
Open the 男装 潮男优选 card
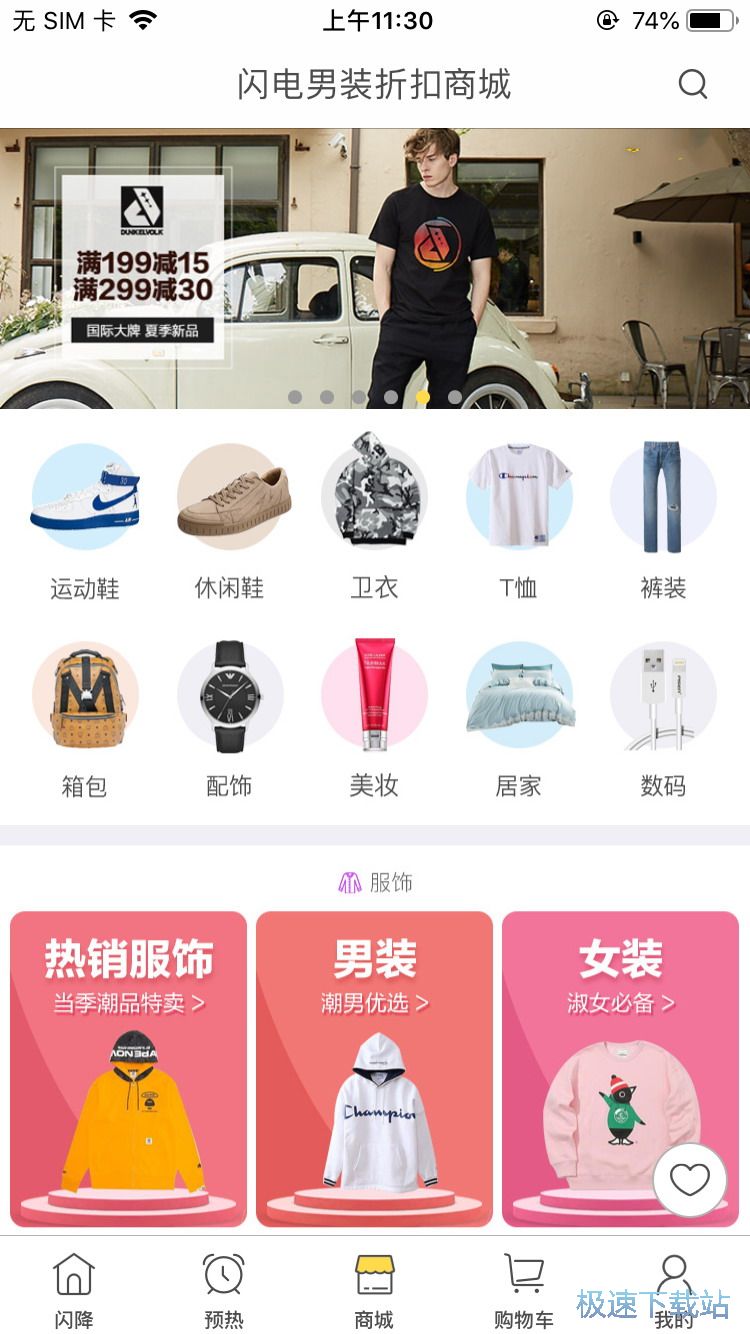point(374,1068)
